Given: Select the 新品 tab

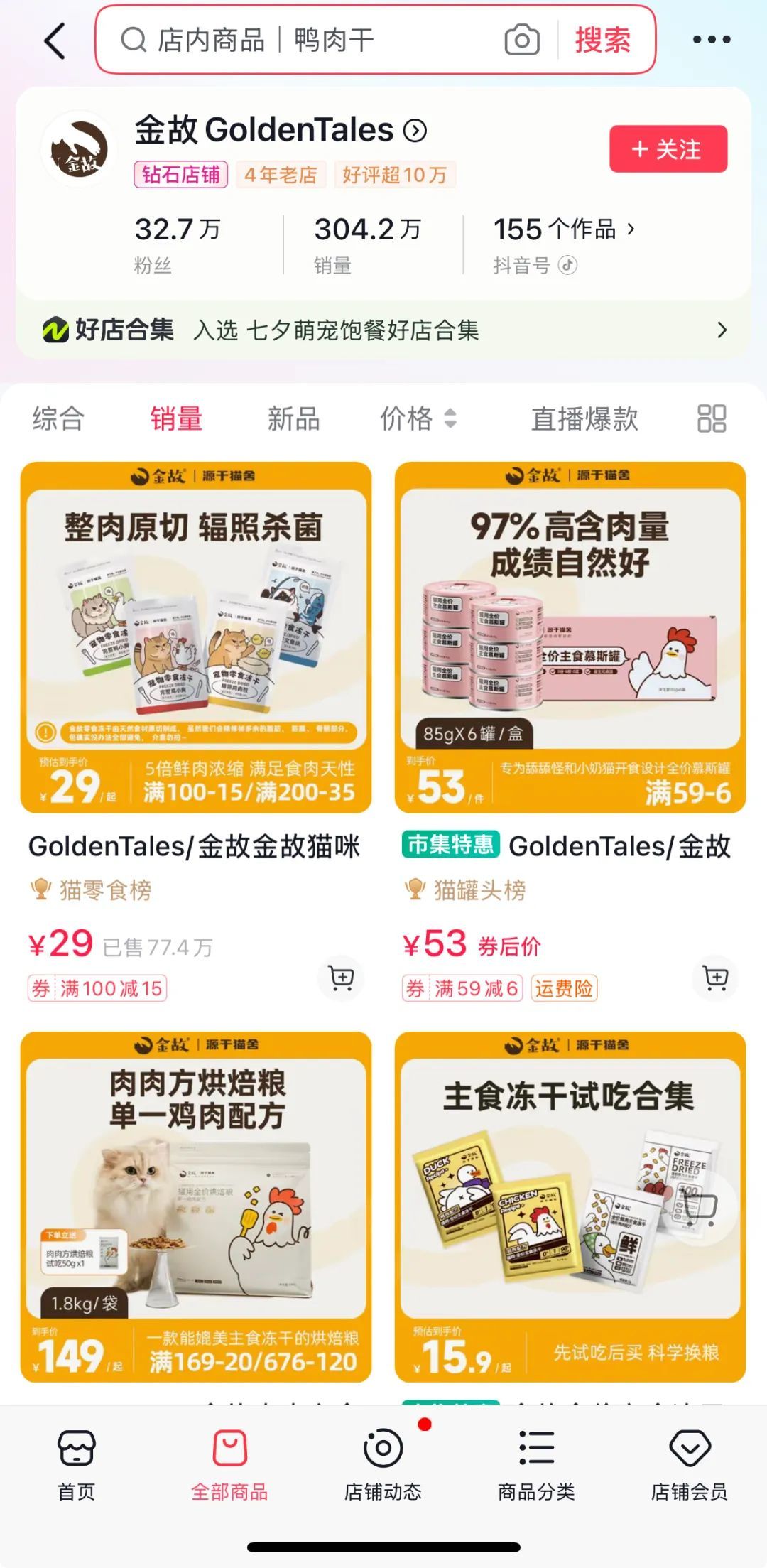Looking at the screenshot, I should click(293, 418).
